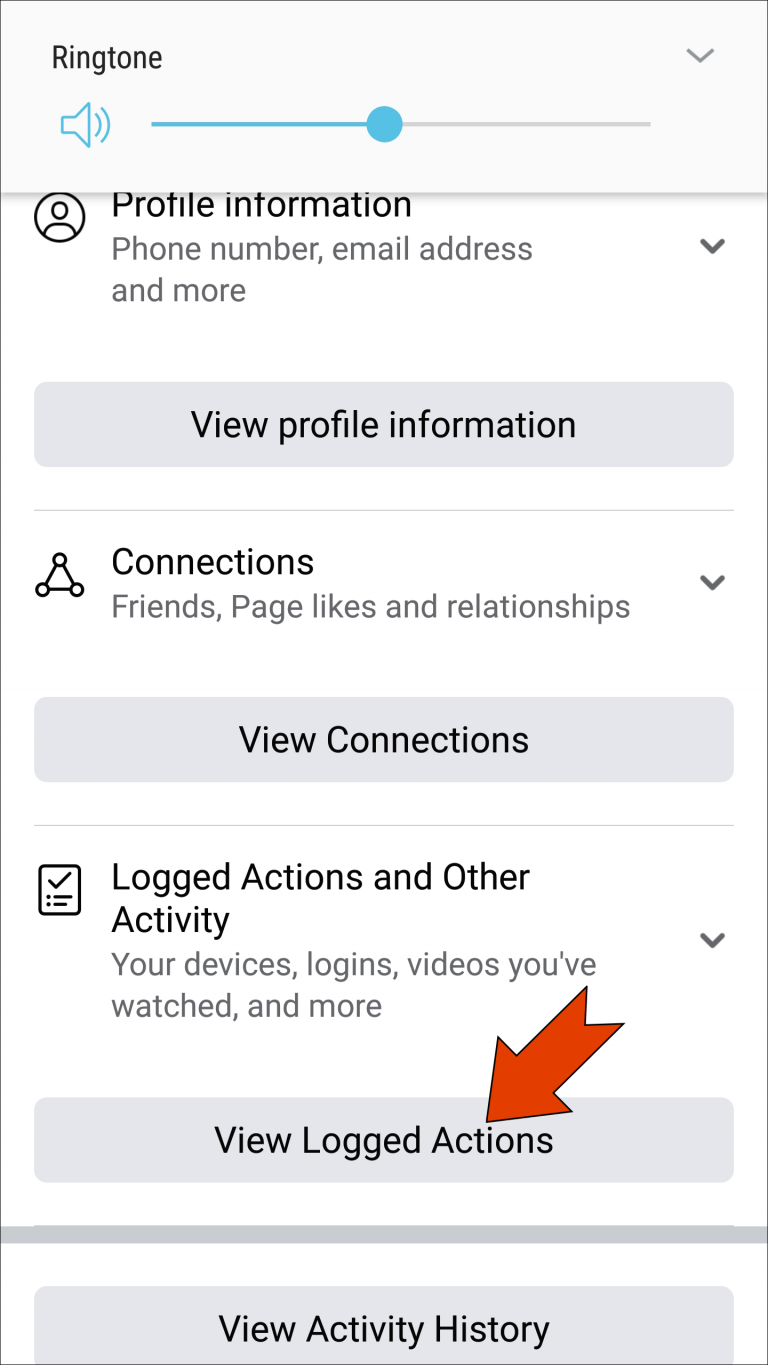Mute the ringtone via the speaker icon
Viewport: 768px width, 1365px height.
pyautogui.click(x=85, y=124)
